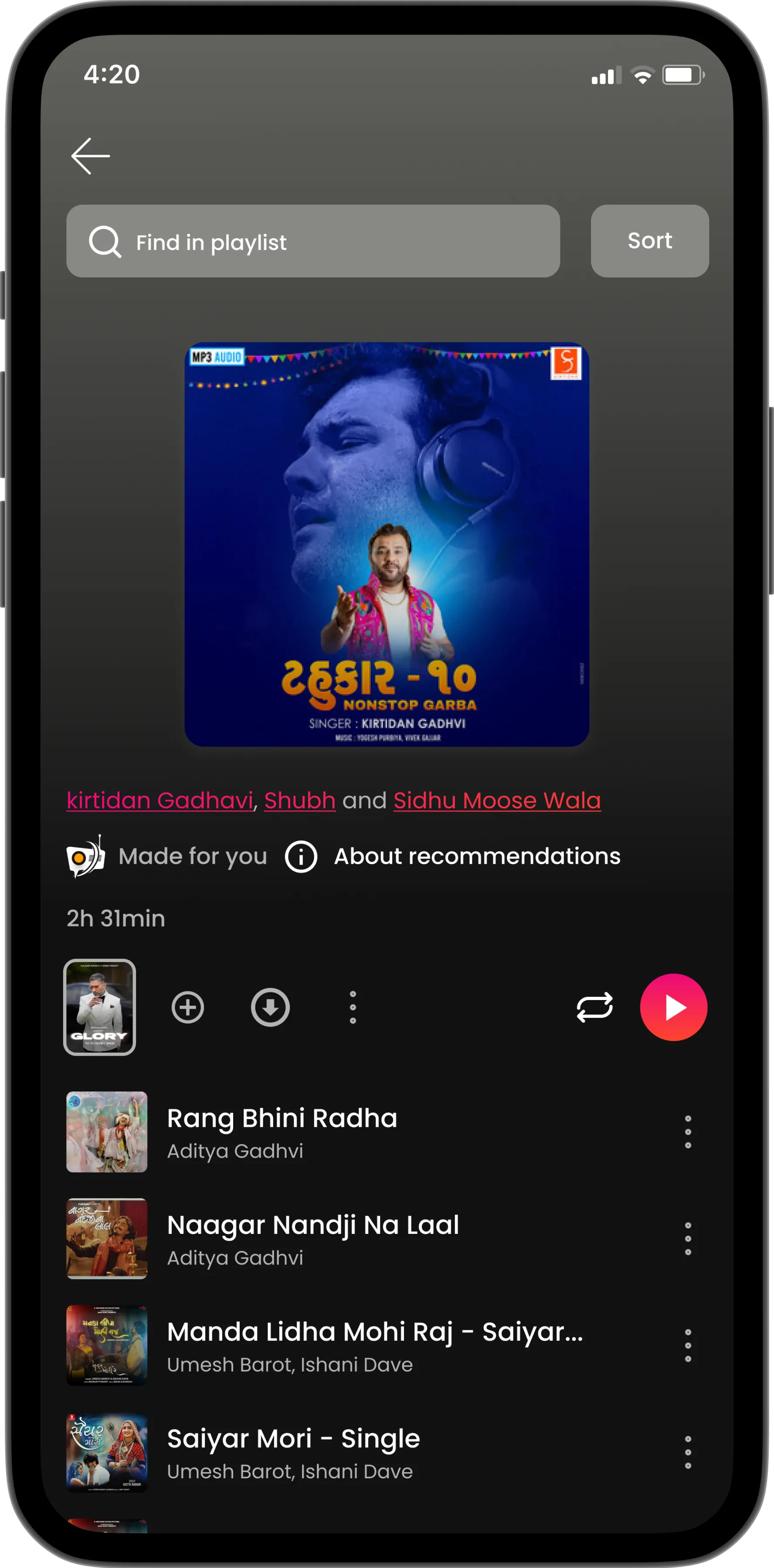
Task: Open playlist overflow menu beside download
Action: coord(353,1007)
